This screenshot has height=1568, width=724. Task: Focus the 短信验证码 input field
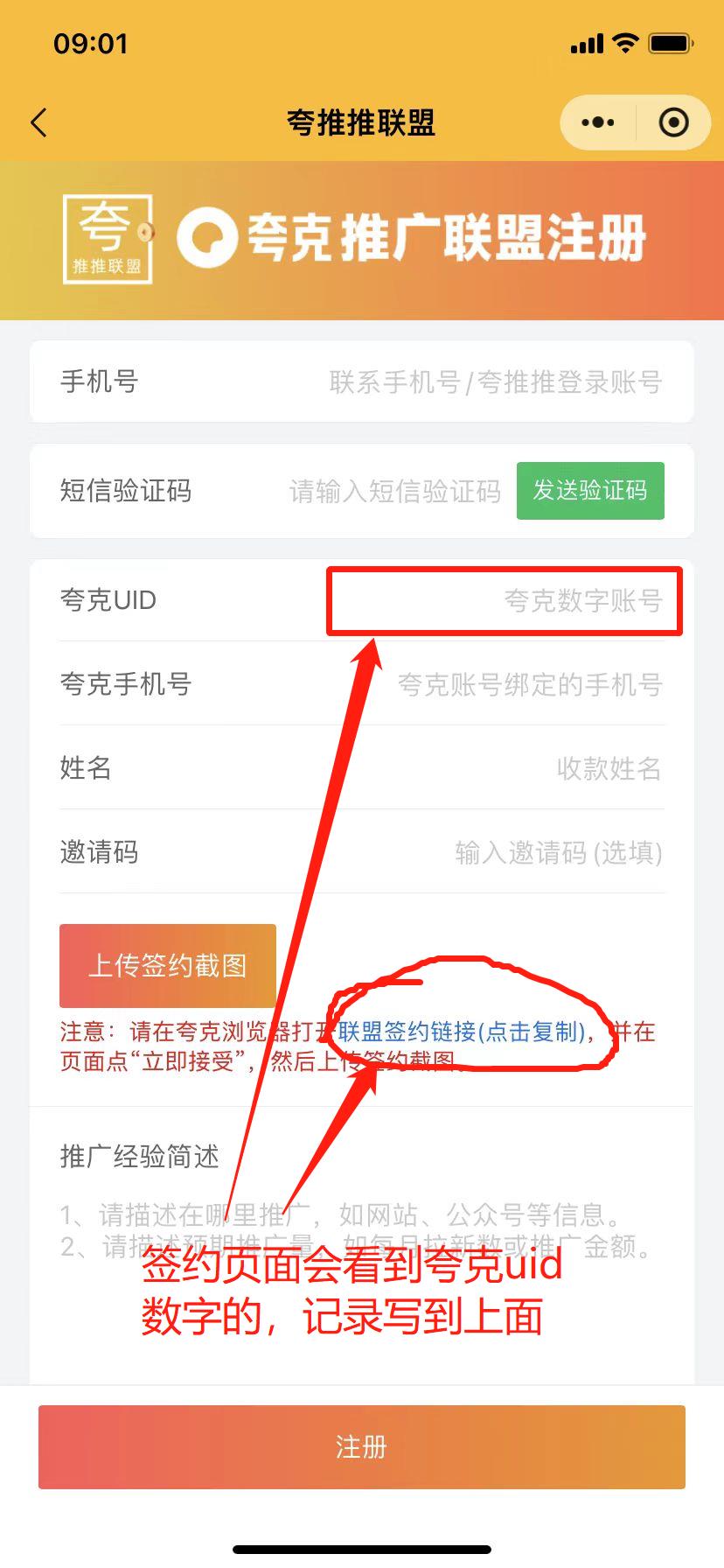pyautogui.click(x=393, y=492)
